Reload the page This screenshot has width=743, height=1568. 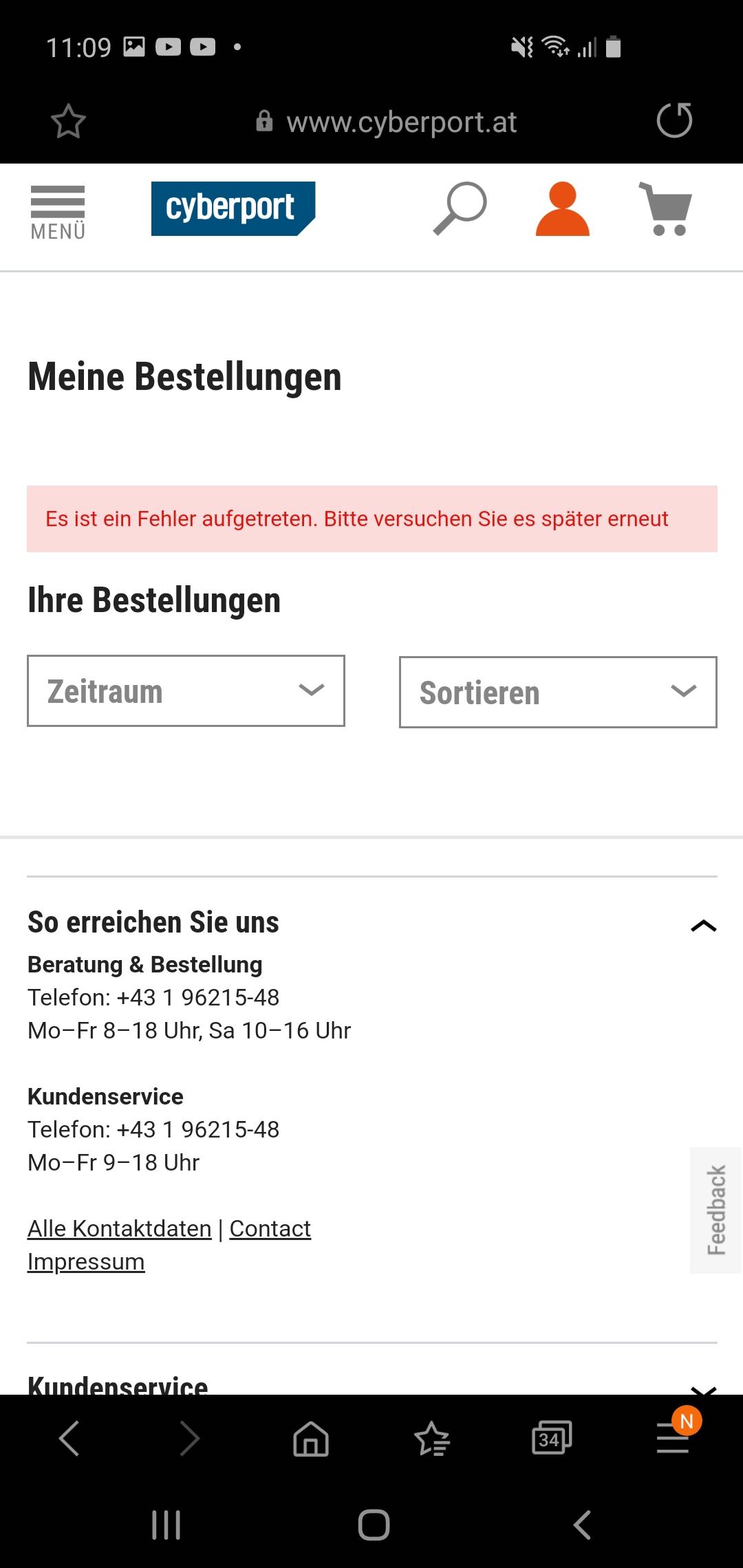click(674, 120)
